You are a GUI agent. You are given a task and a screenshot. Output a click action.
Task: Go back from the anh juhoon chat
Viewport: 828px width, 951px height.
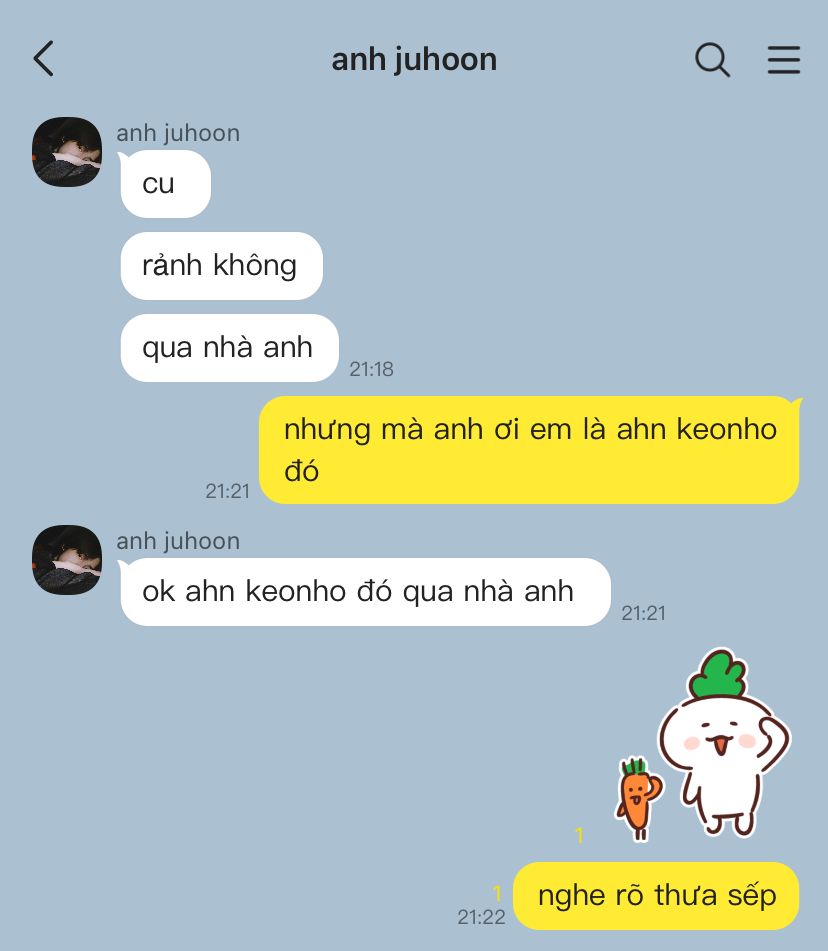[43, 59]
